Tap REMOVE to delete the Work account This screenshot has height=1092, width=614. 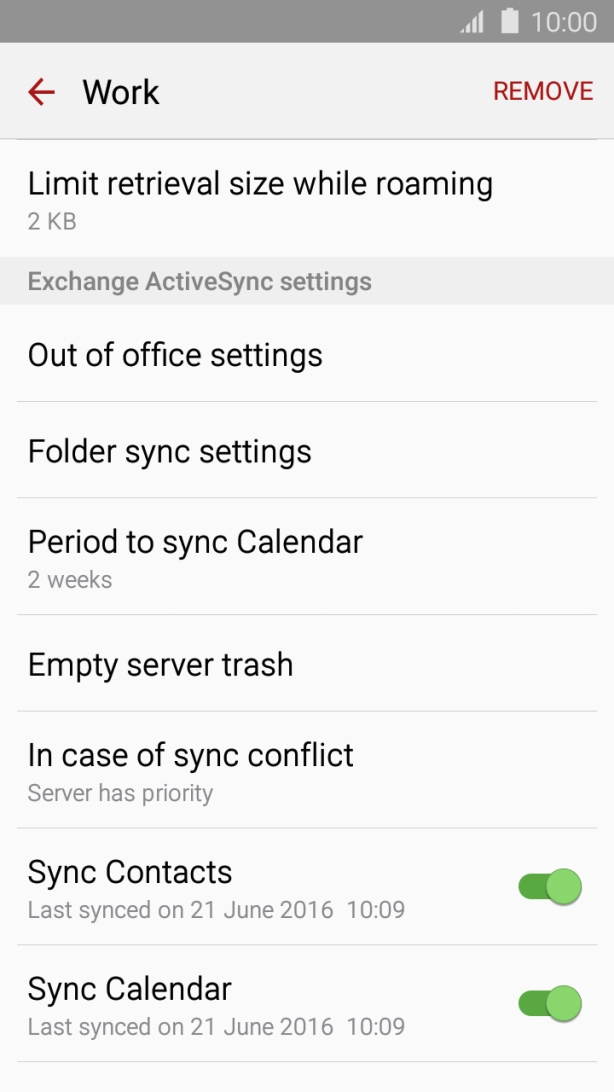(x=543, y=91)
